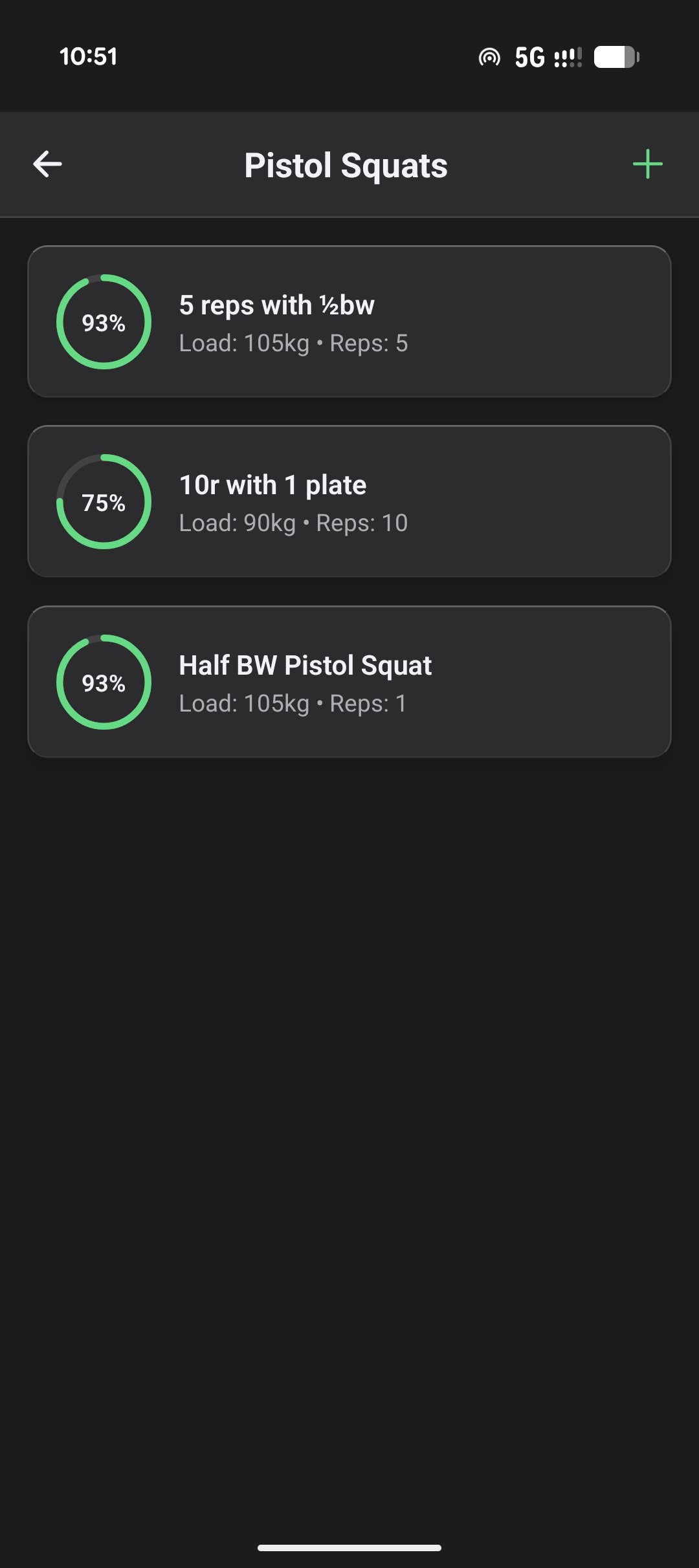Tap the '10r with 1 plate' title text
The width and height of the screenshot is (699, 1568).
[272, 484]
